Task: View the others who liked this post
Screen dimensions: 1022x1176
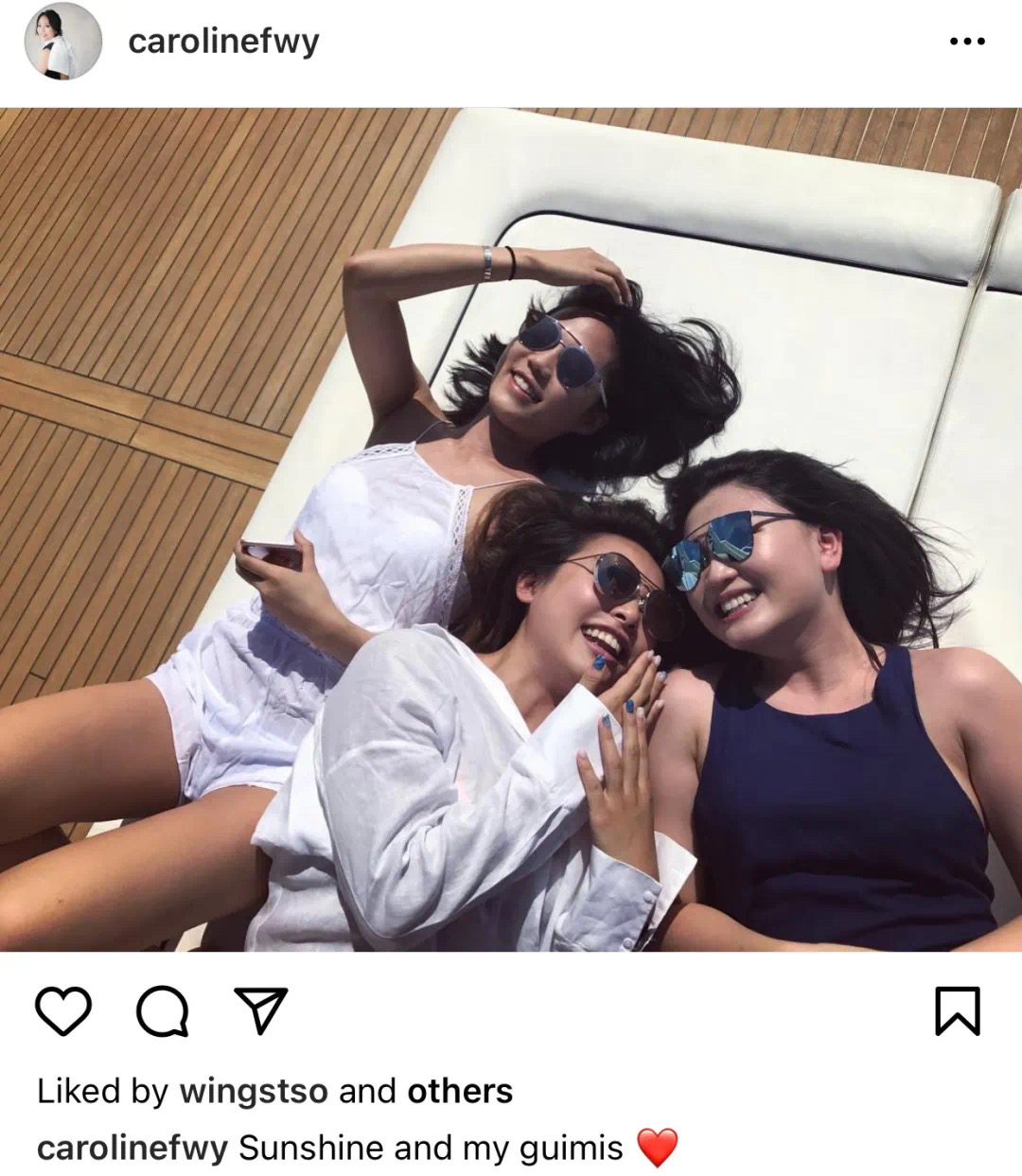Action: coord(460,1091)
